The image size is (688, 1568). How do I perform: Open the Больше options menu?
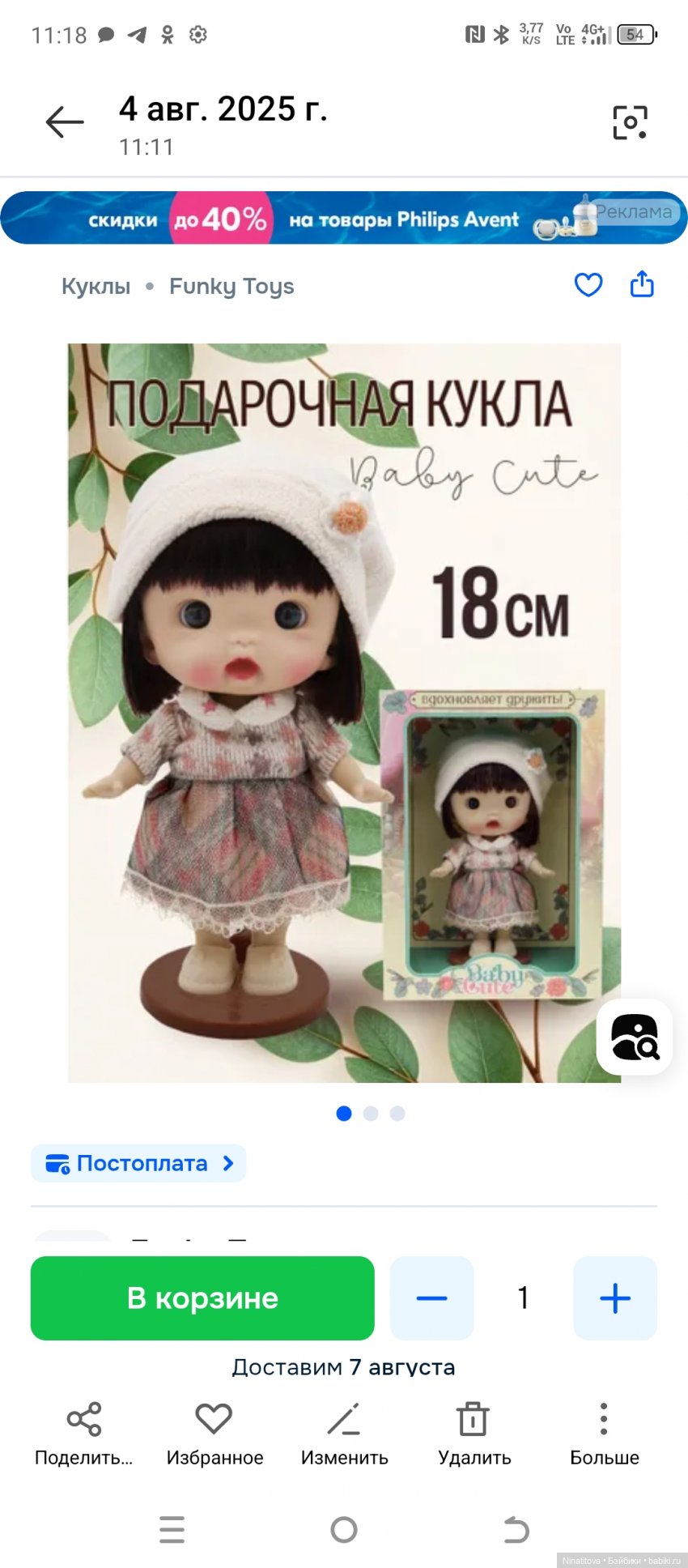point(604,1434)
